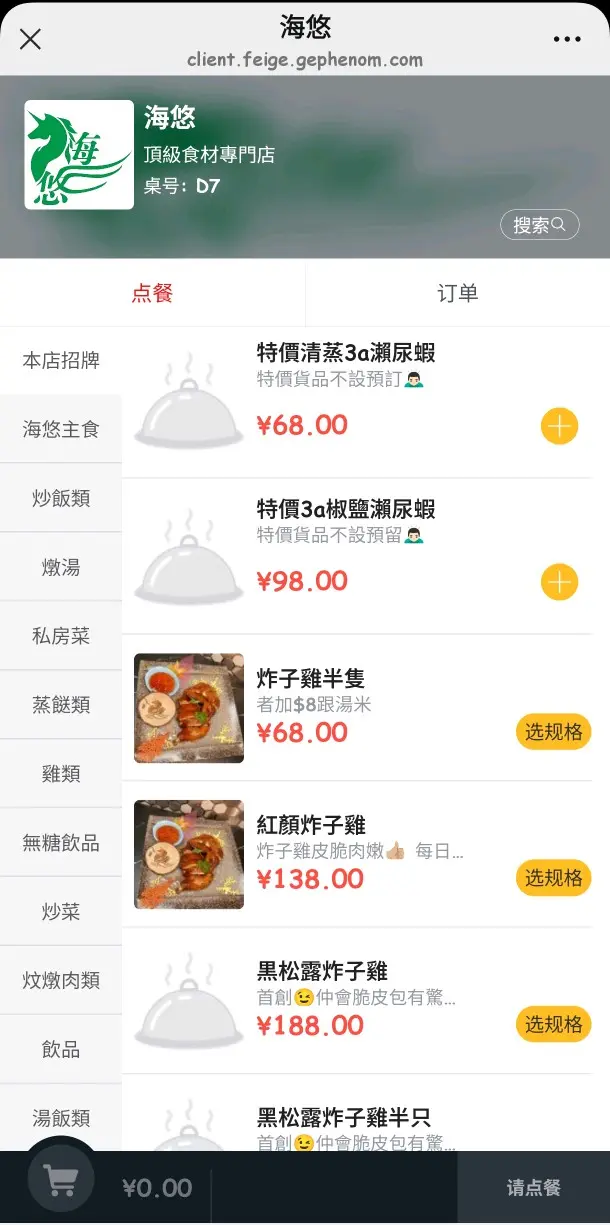Tap the 搜索 search button
610x1225 pixels.
[x=539, y=225]
